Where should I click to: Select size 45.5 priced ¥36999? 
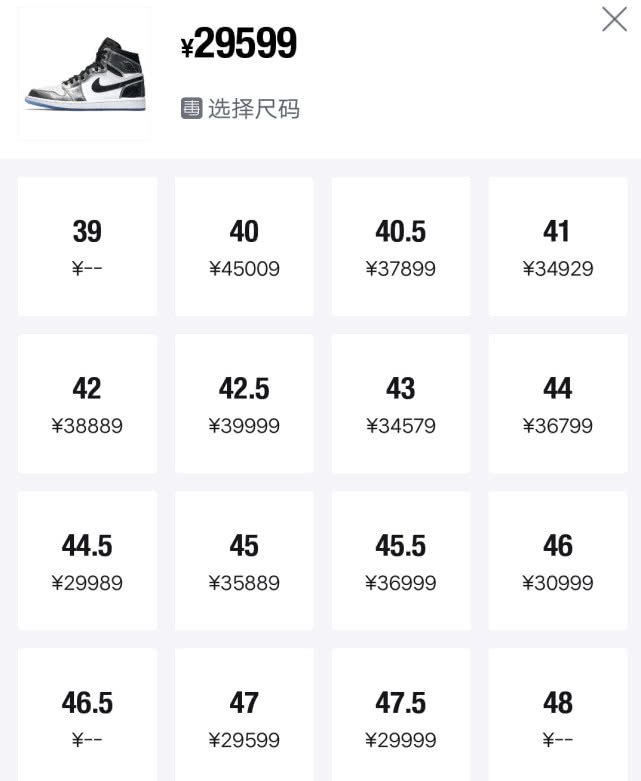coord(401,561)
